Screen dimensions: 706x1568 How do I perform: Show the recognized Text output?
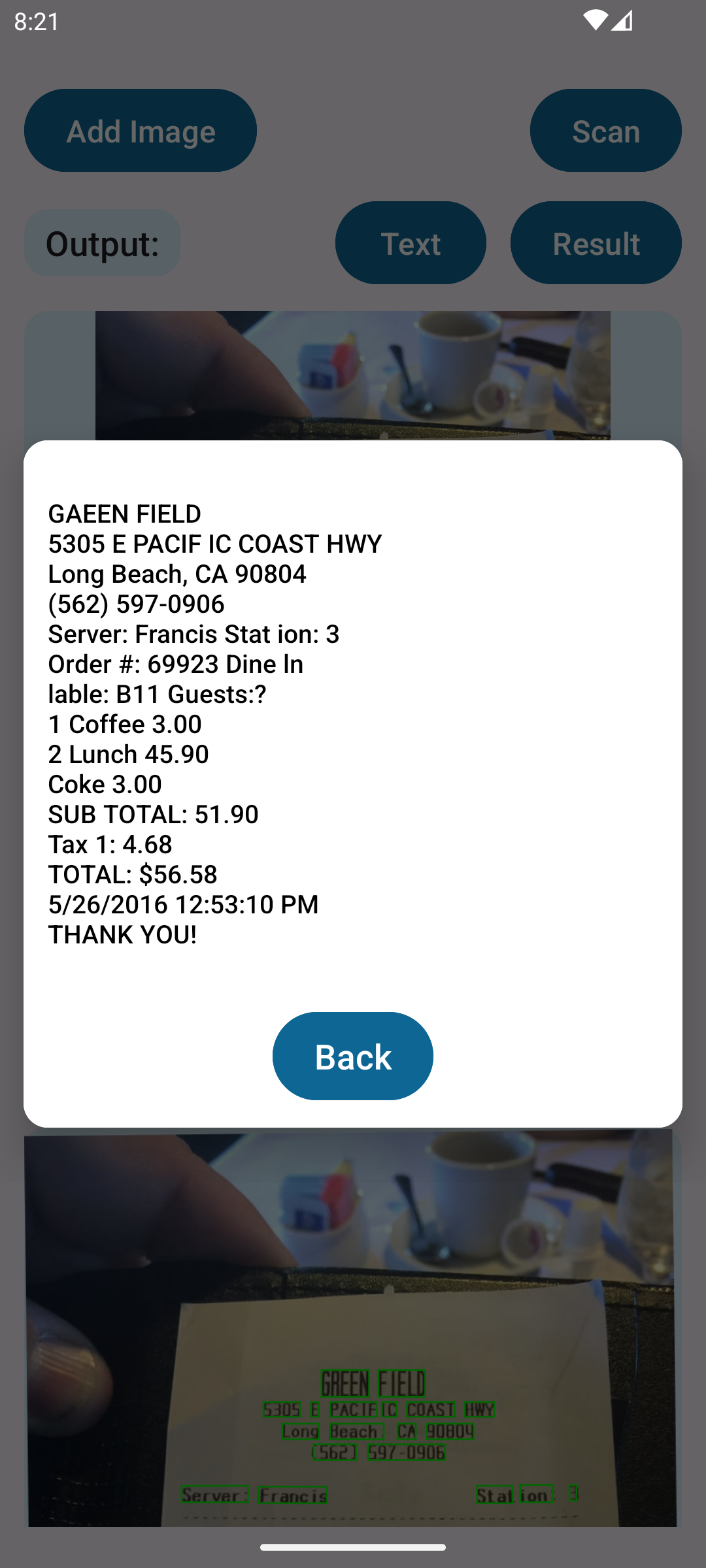[x=411, y=243]
